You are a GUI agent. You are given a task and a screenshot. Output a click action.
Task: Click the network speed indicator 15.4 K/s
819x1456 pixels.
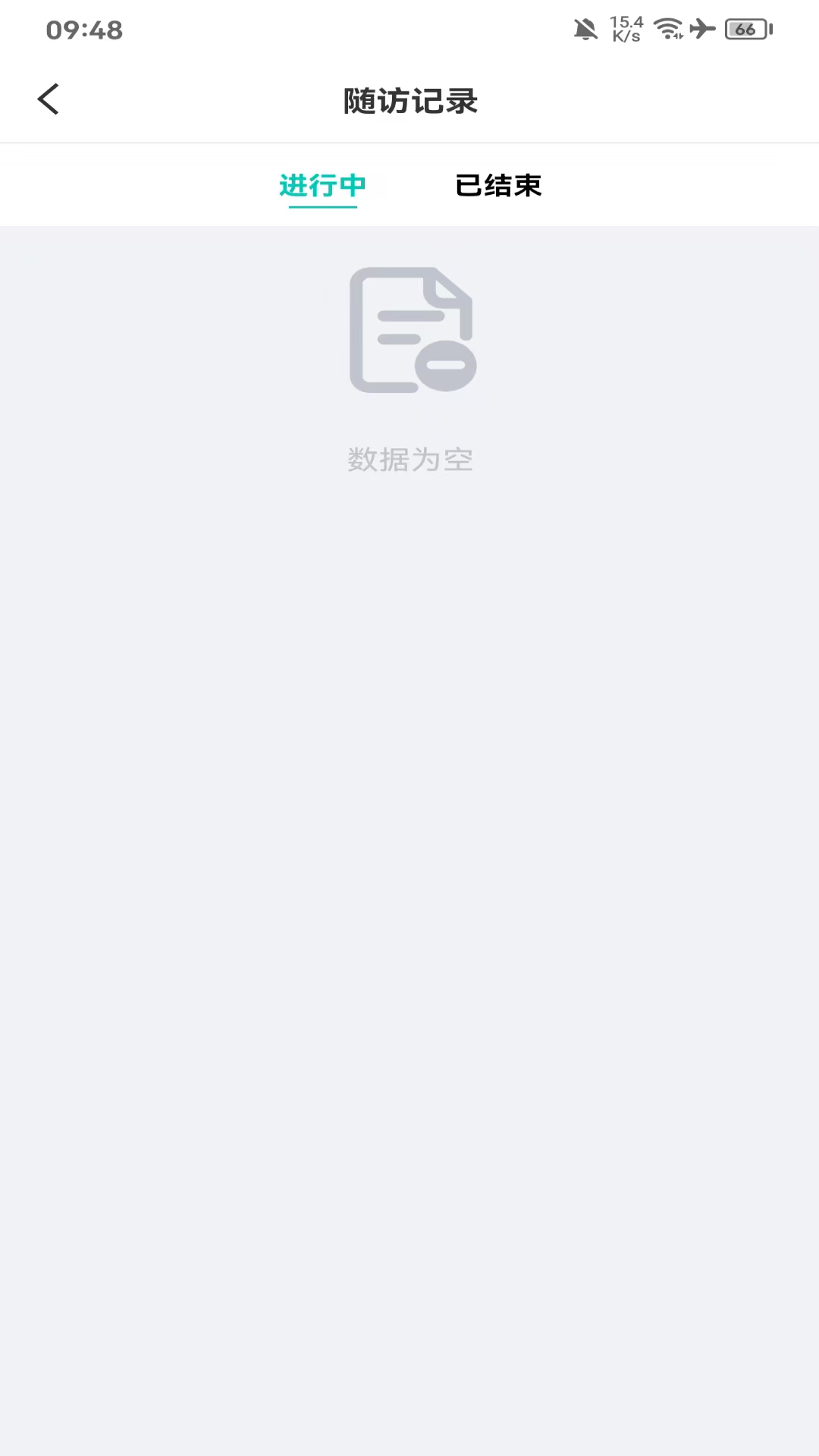625,29
